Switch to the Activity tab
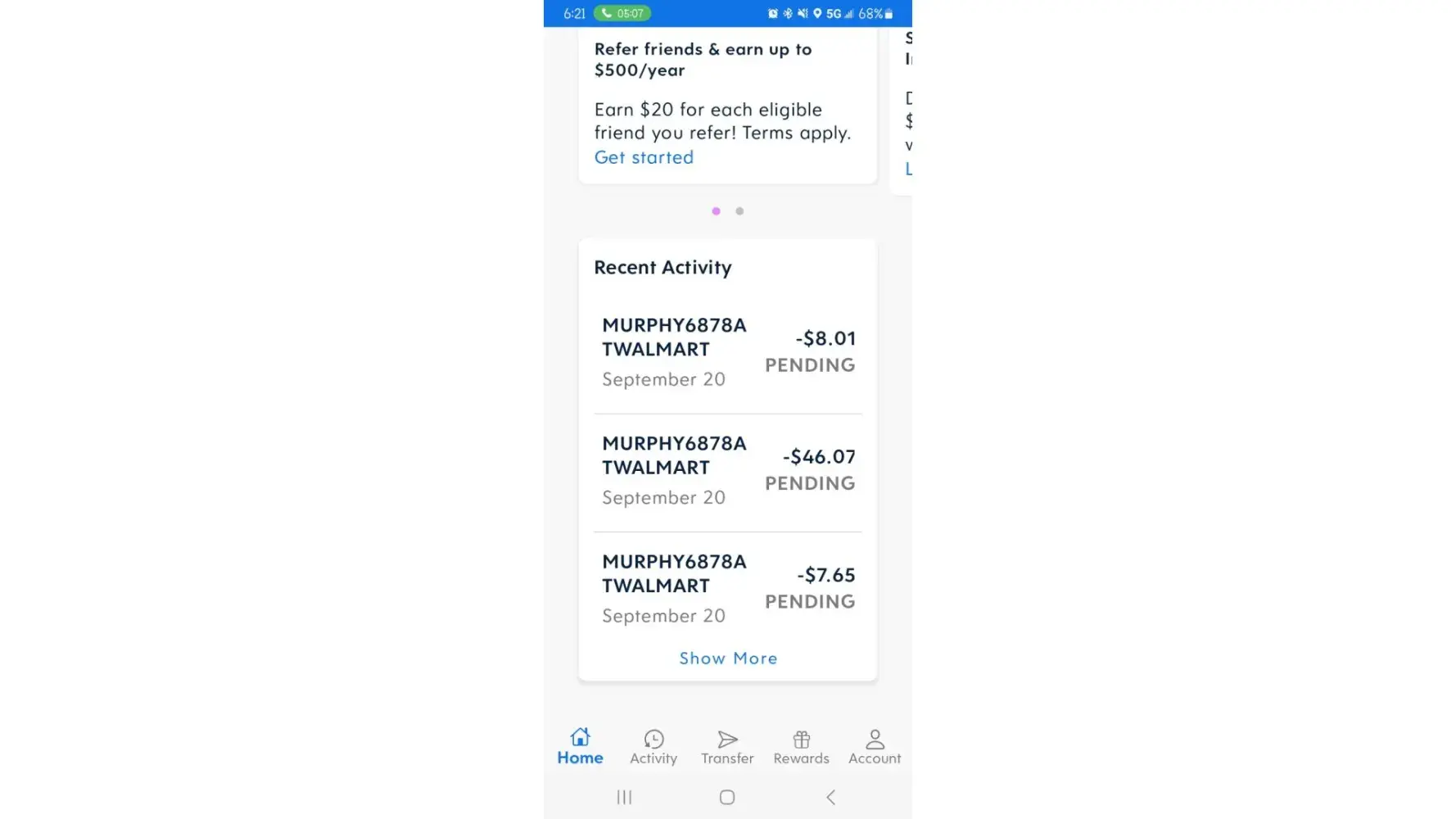Screen dimensions: 1456x819 point(653,746)
